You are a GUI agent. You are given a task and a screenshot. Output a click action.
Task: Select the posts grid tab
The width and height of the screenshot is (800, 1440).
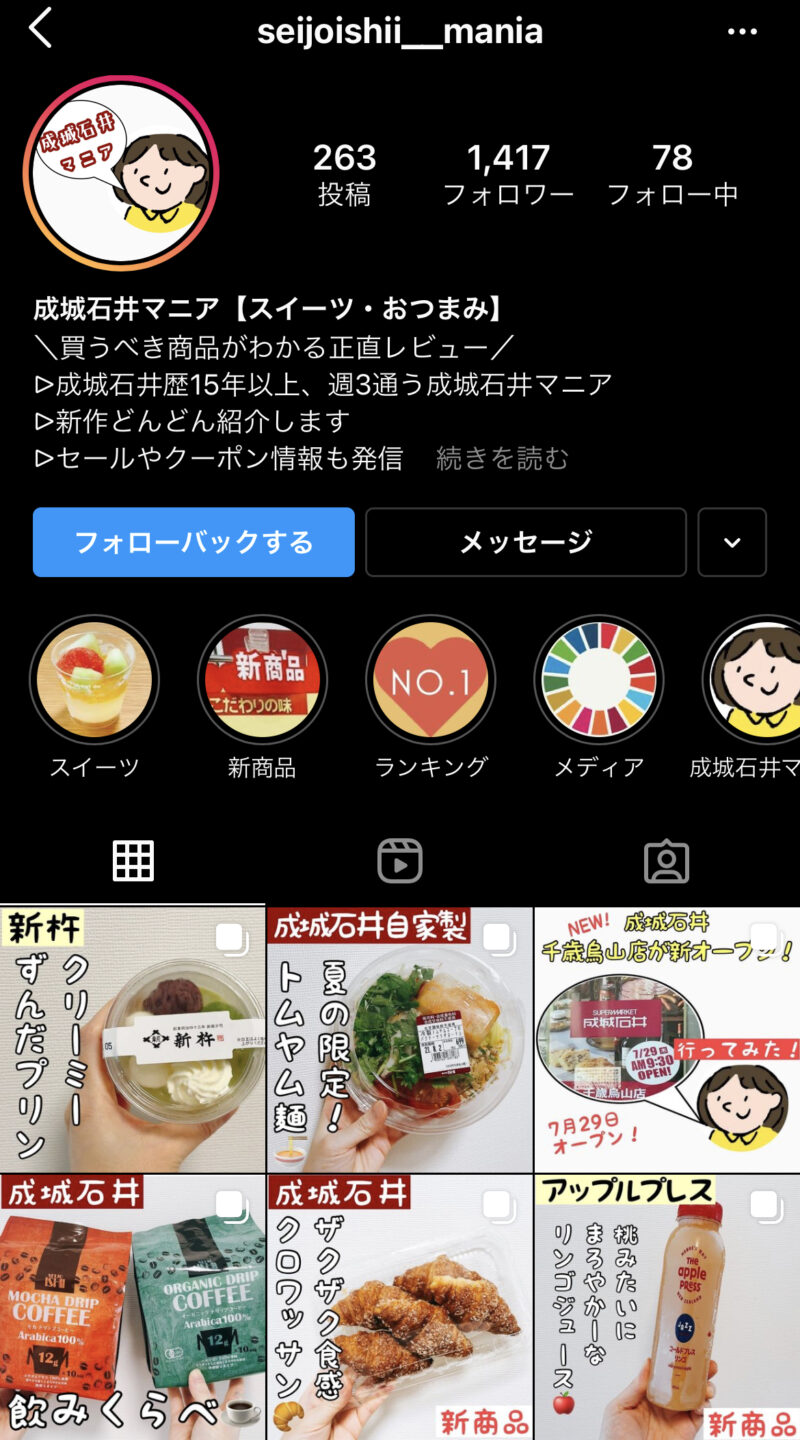coord(133,860)
